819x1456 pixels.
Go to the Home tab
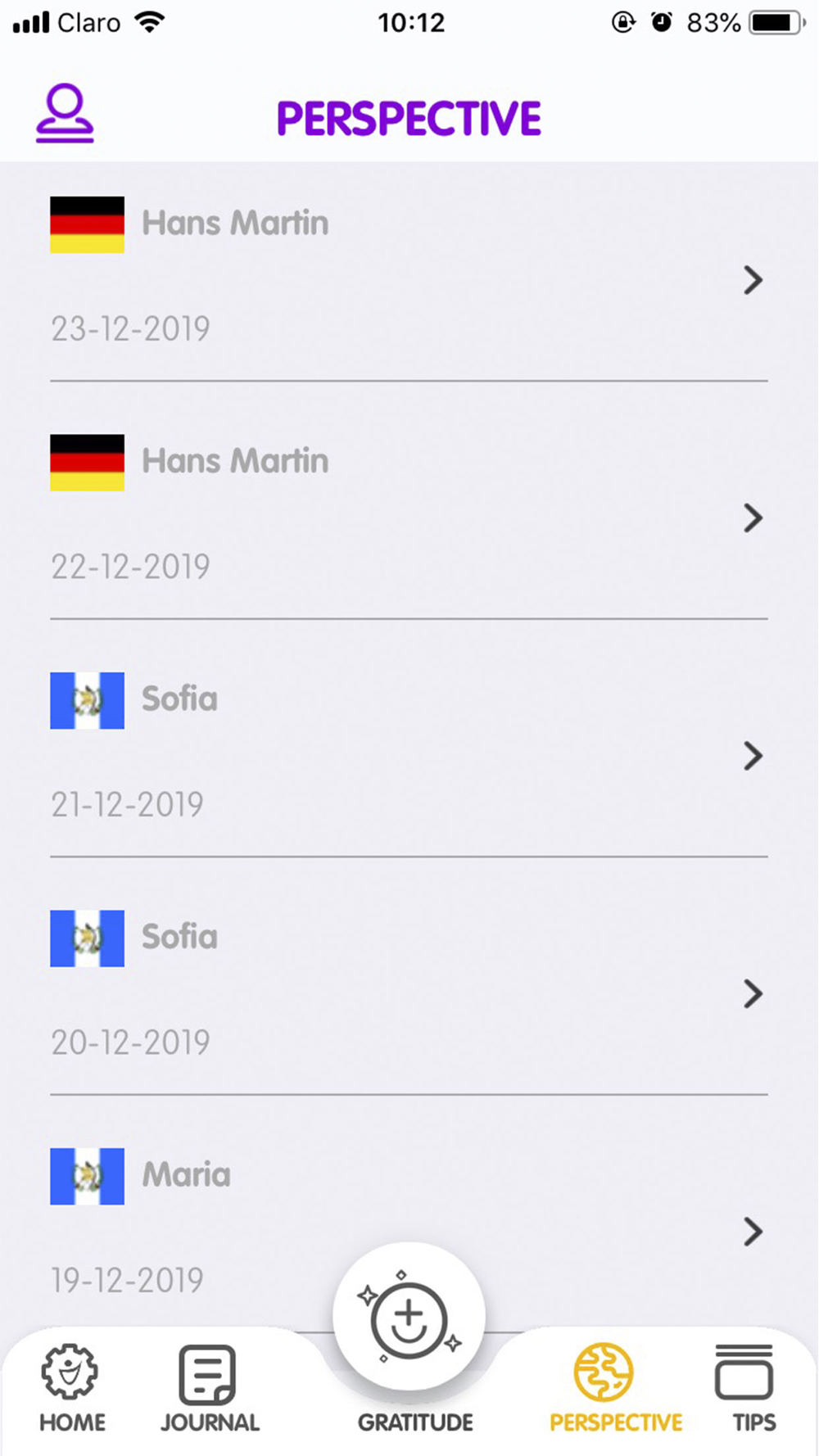pos(71,1387)
